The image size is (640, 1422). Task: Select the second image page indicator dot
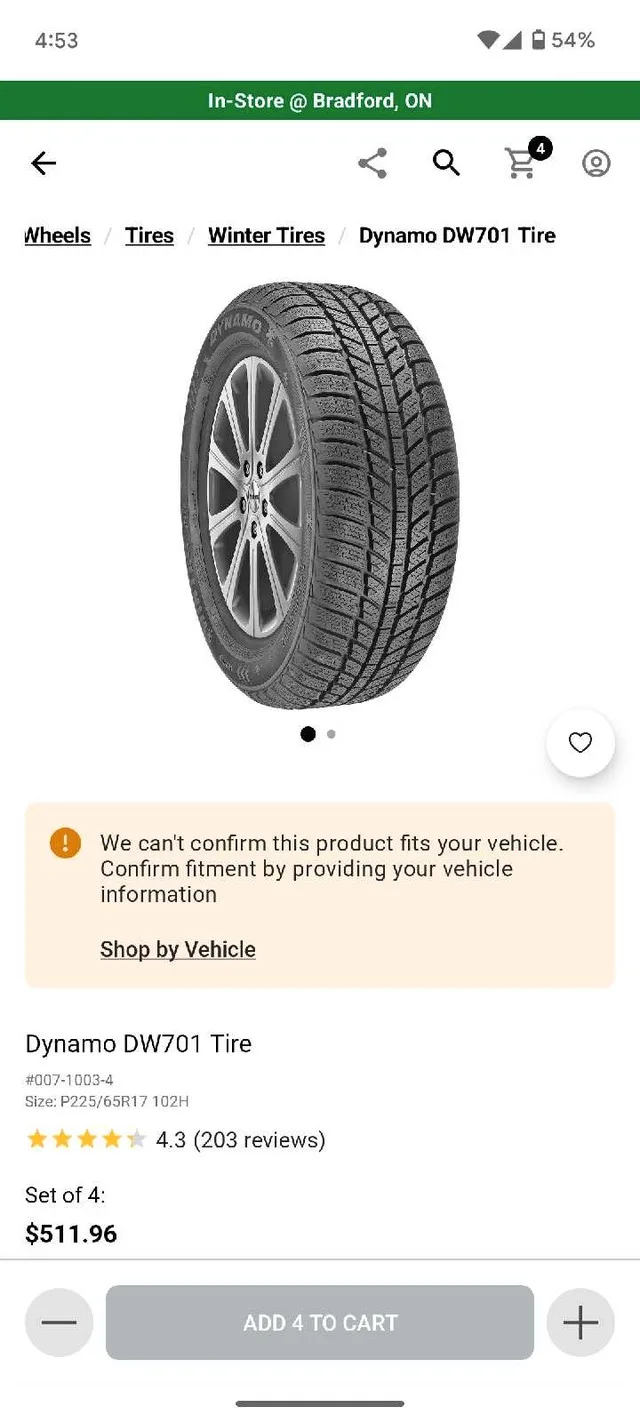[x=331, y=734]
